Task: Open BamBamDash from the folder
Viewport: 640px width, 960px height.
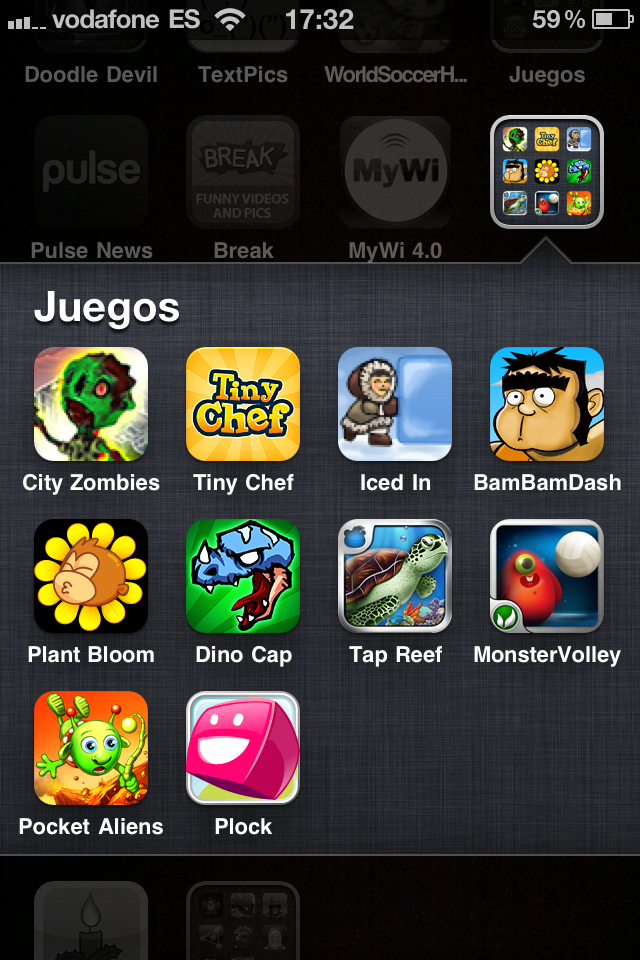Action: 547,404
